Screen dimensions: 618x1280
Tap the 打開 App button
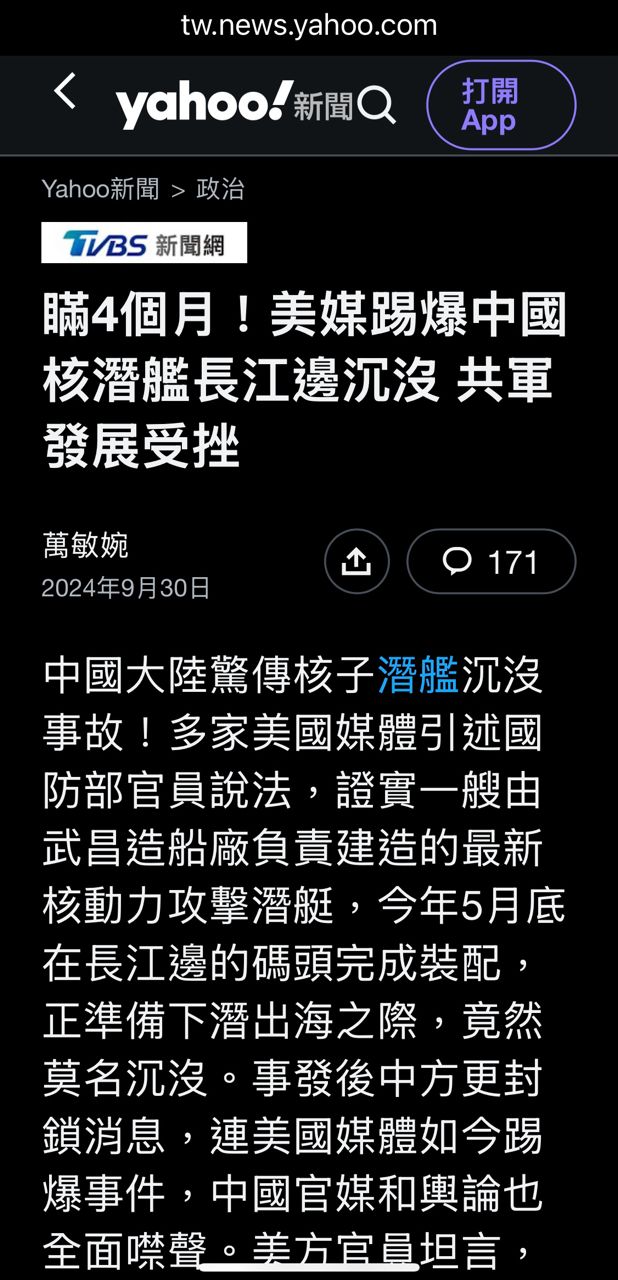(501, 105)
